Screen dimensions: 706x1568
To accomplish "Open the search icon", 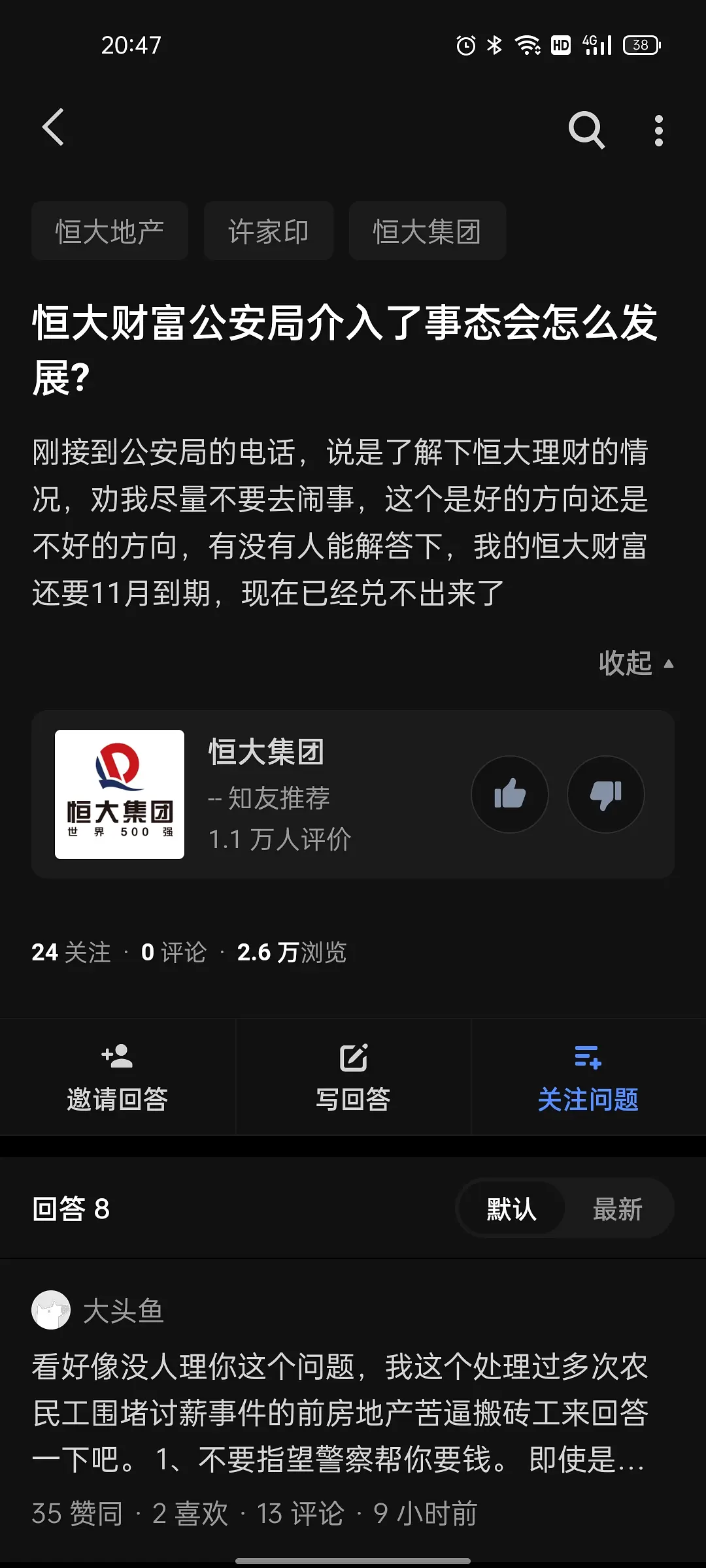I will (x=586, y=129).
